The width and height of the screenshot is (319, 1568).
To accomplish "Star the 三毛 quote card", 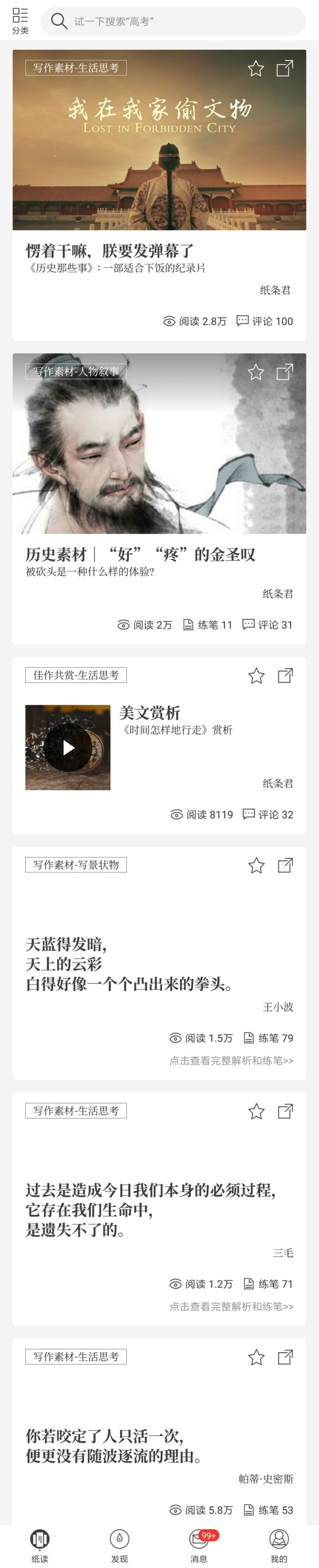I will [x=257, y=1111].
